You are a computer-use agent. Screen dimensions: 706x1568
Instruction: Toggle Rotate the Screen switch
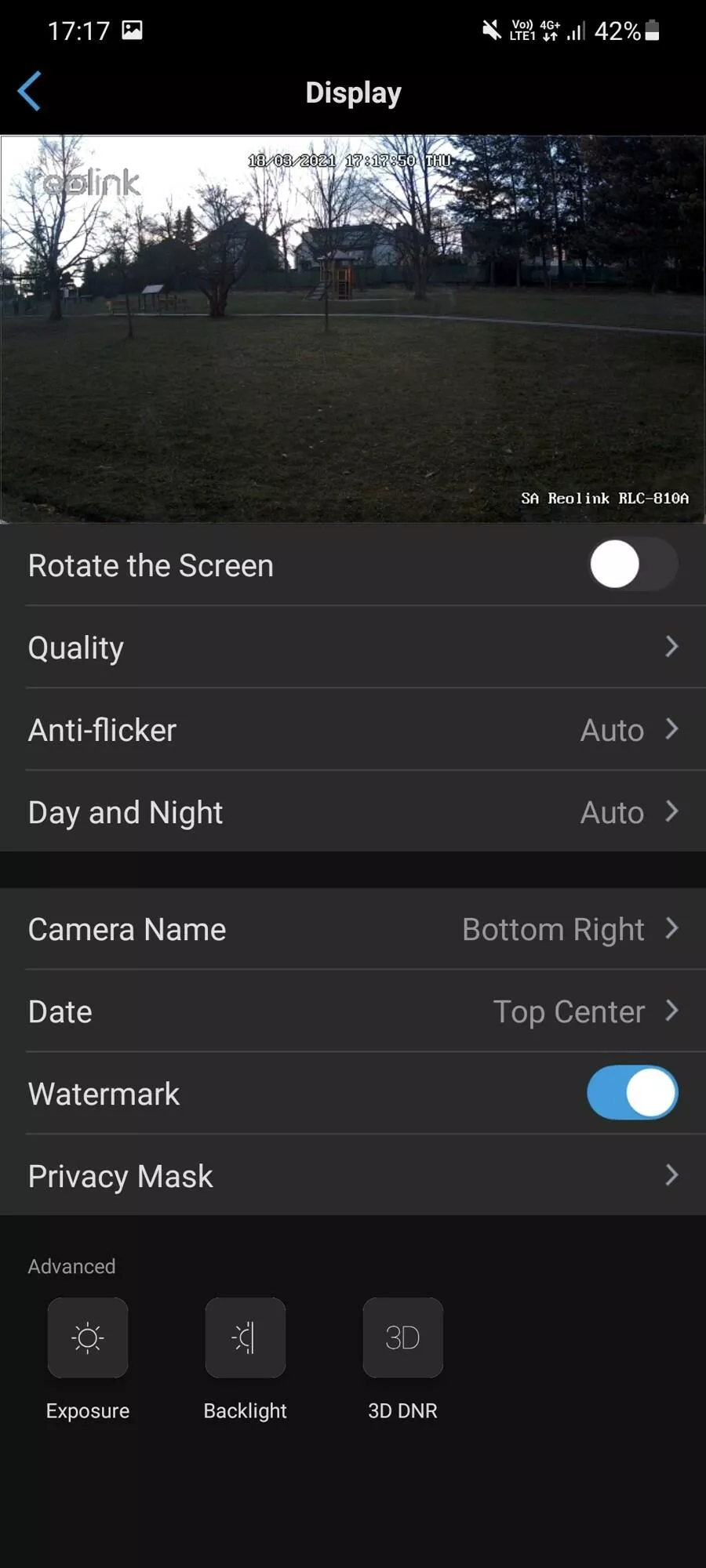pos(632,564)
